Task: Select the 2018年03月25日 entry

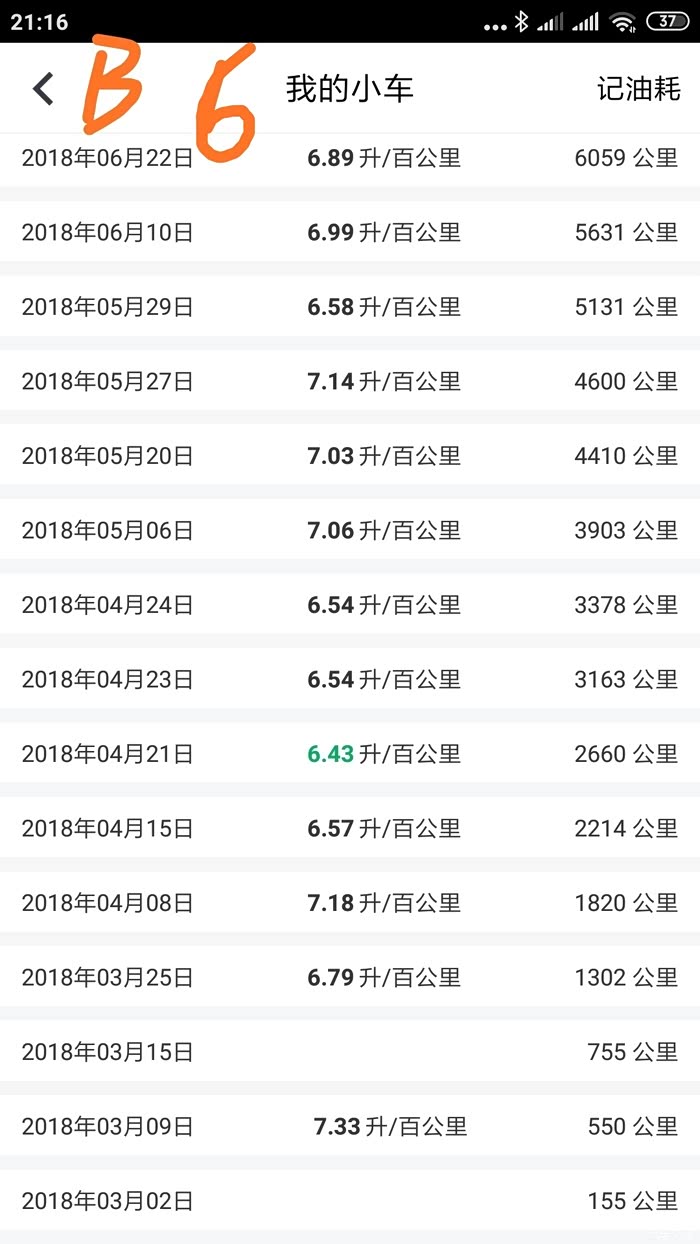Action: (x=350, y=978)
